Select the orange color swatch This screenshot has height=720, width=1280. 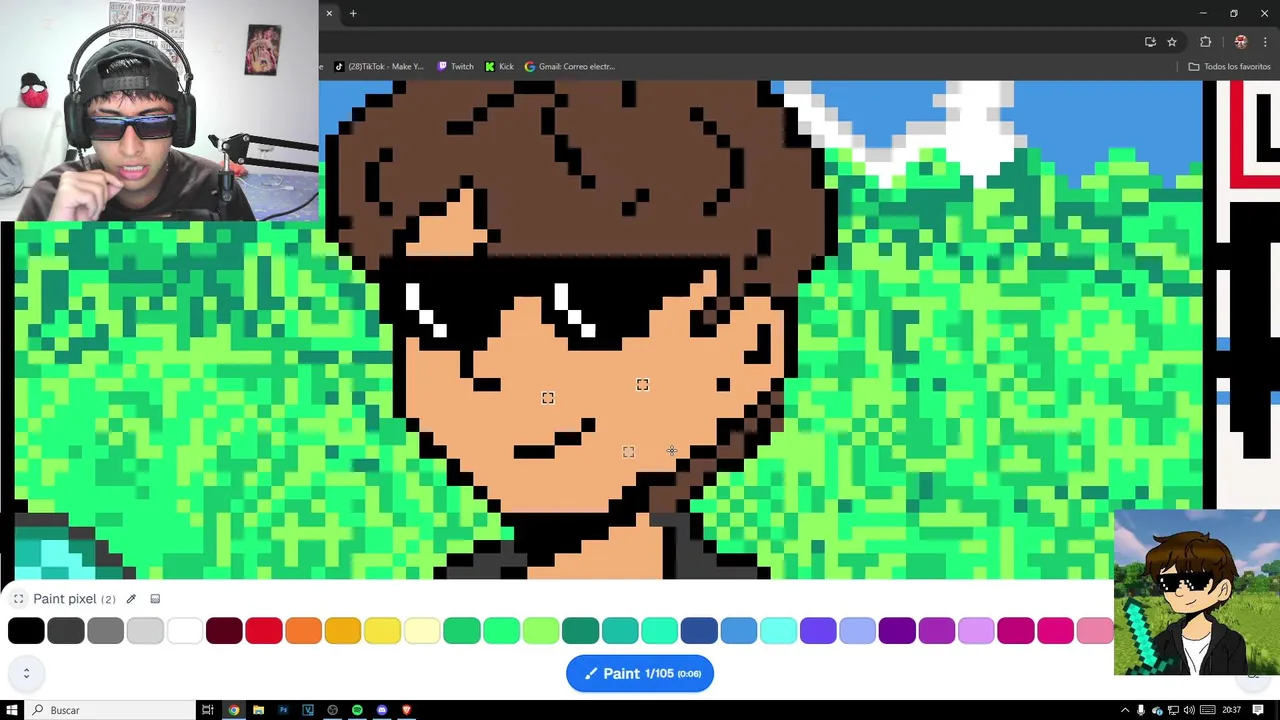[x=303, y=630]
